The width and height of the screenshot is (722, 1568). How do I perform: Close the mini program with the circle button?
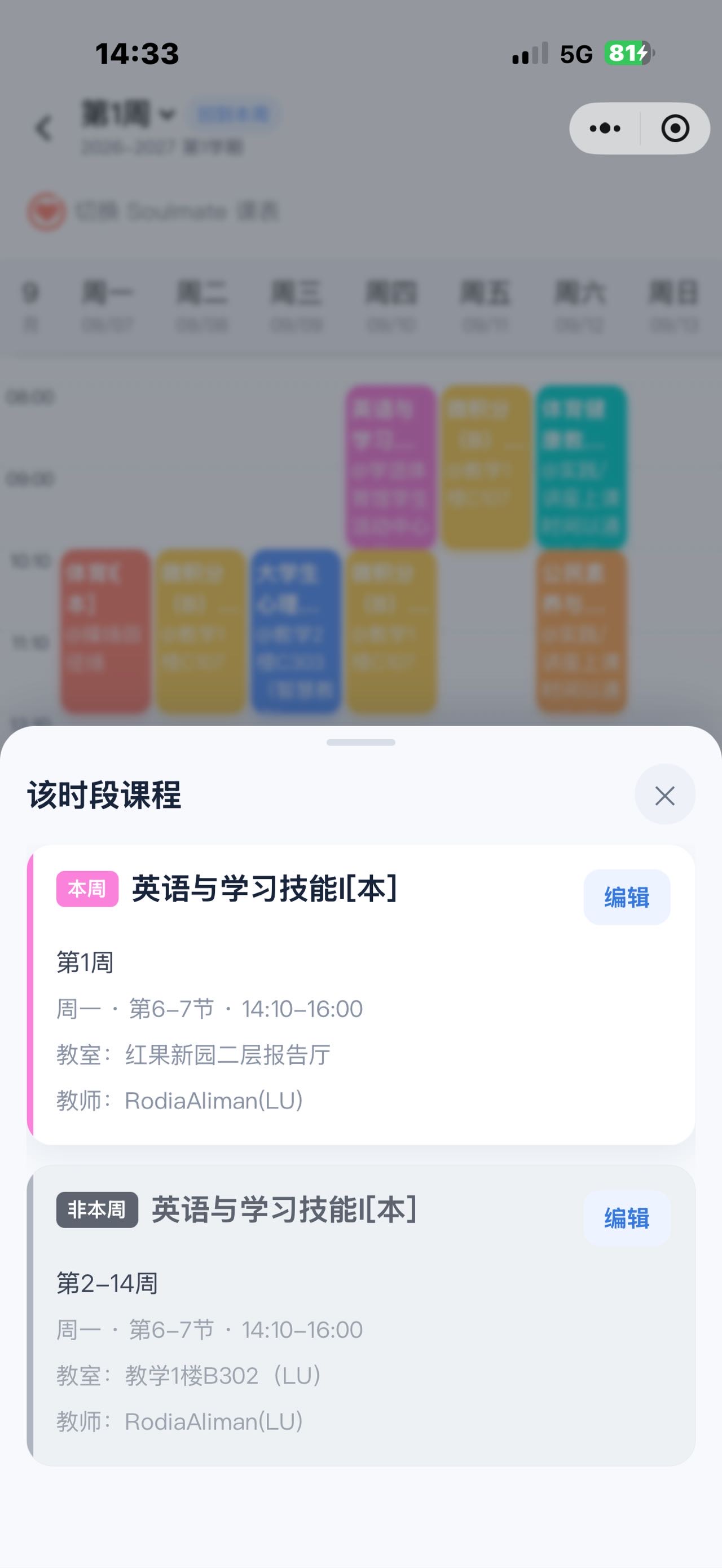[x=675, y=129]
